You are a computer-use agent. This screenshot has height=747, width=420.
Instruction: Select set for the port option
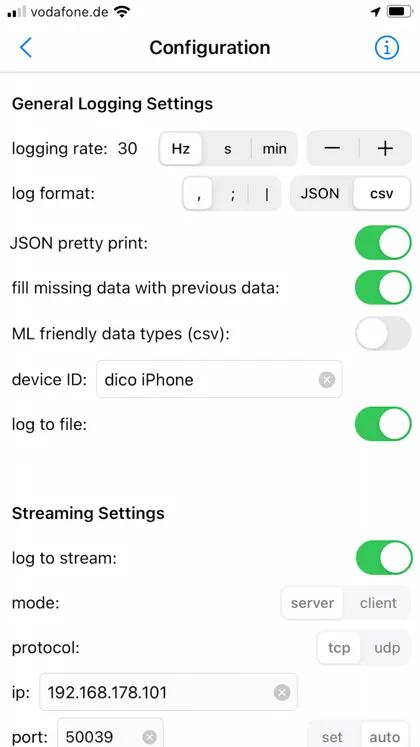[x=332, y=737]
